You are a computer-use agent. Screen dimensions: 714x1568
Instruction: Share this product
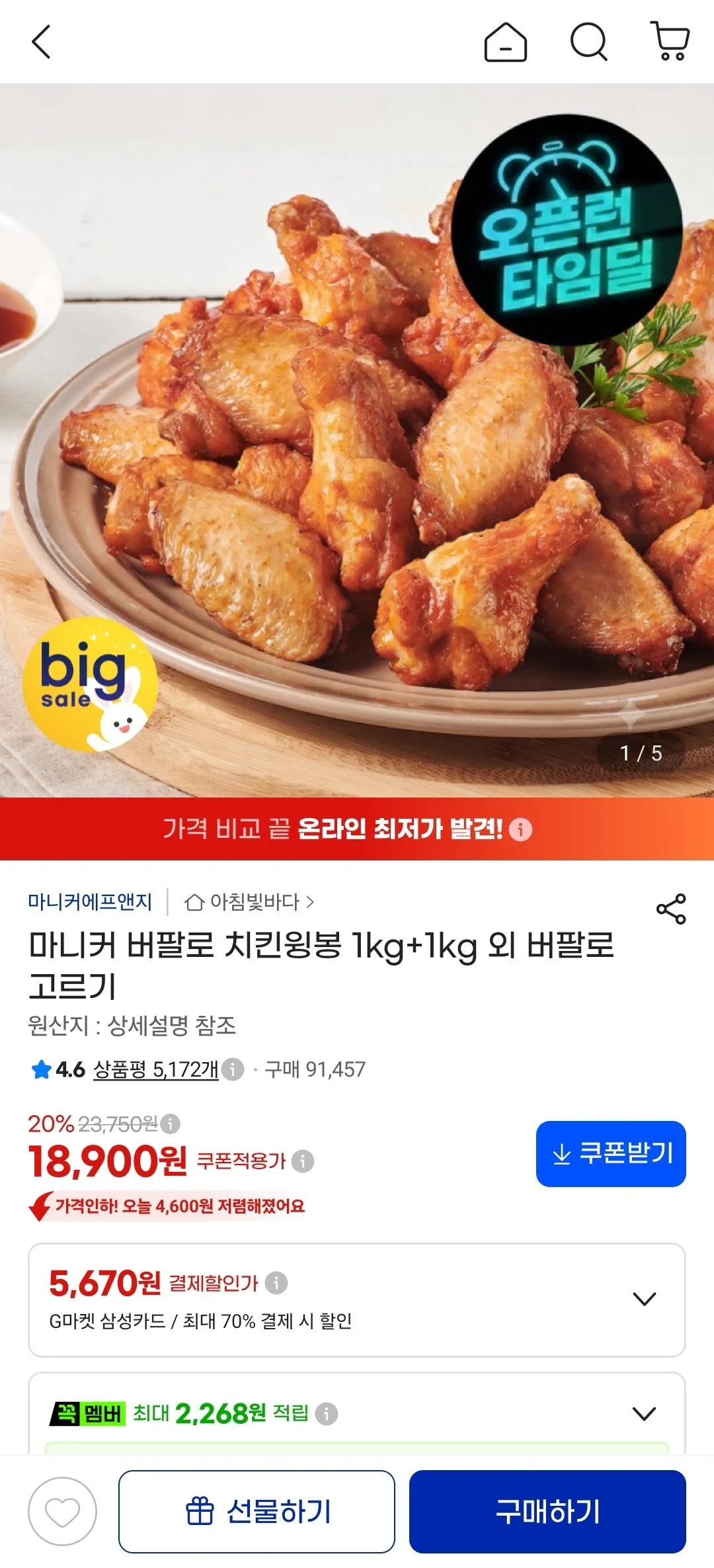point(671,909)
